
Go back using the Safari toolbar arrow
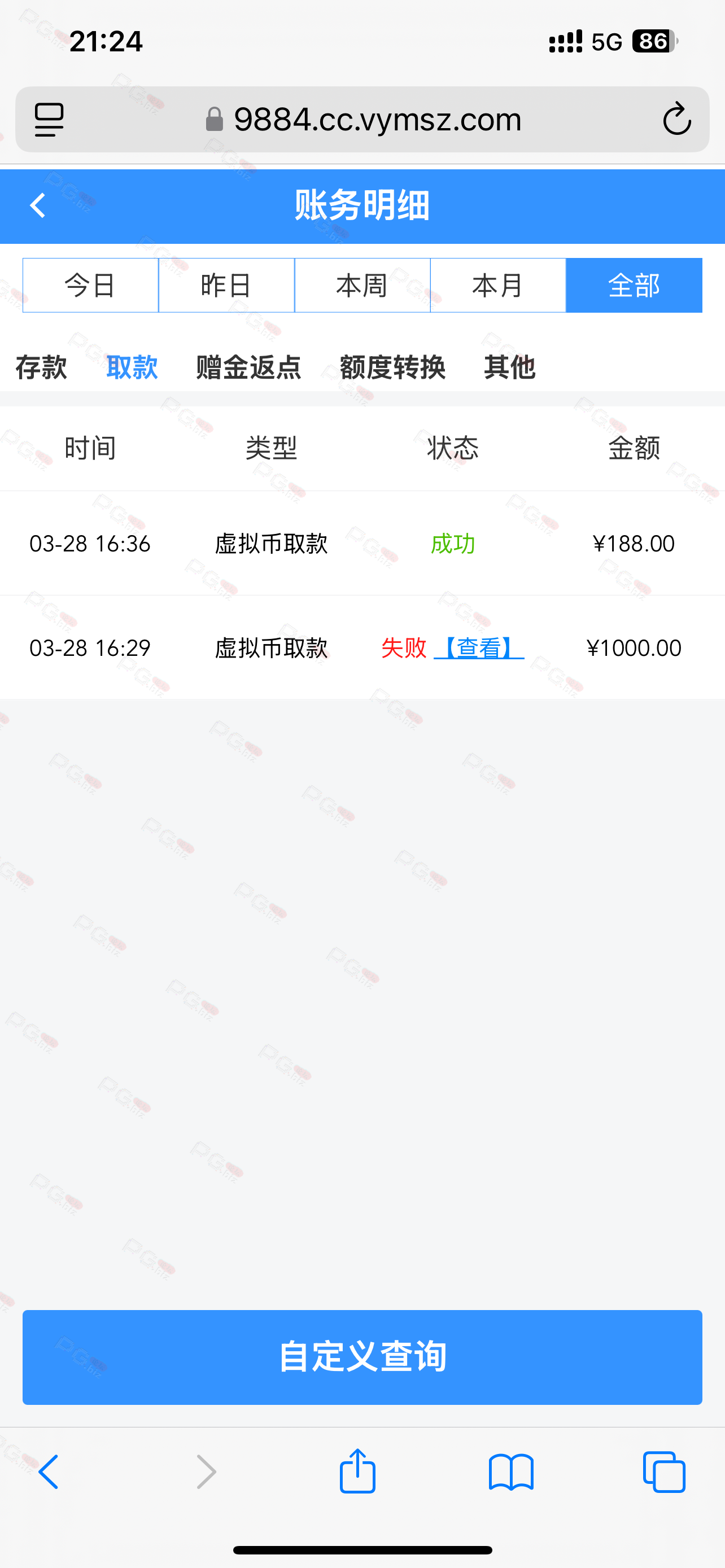pyautogui.click(x=49, y=1472)
